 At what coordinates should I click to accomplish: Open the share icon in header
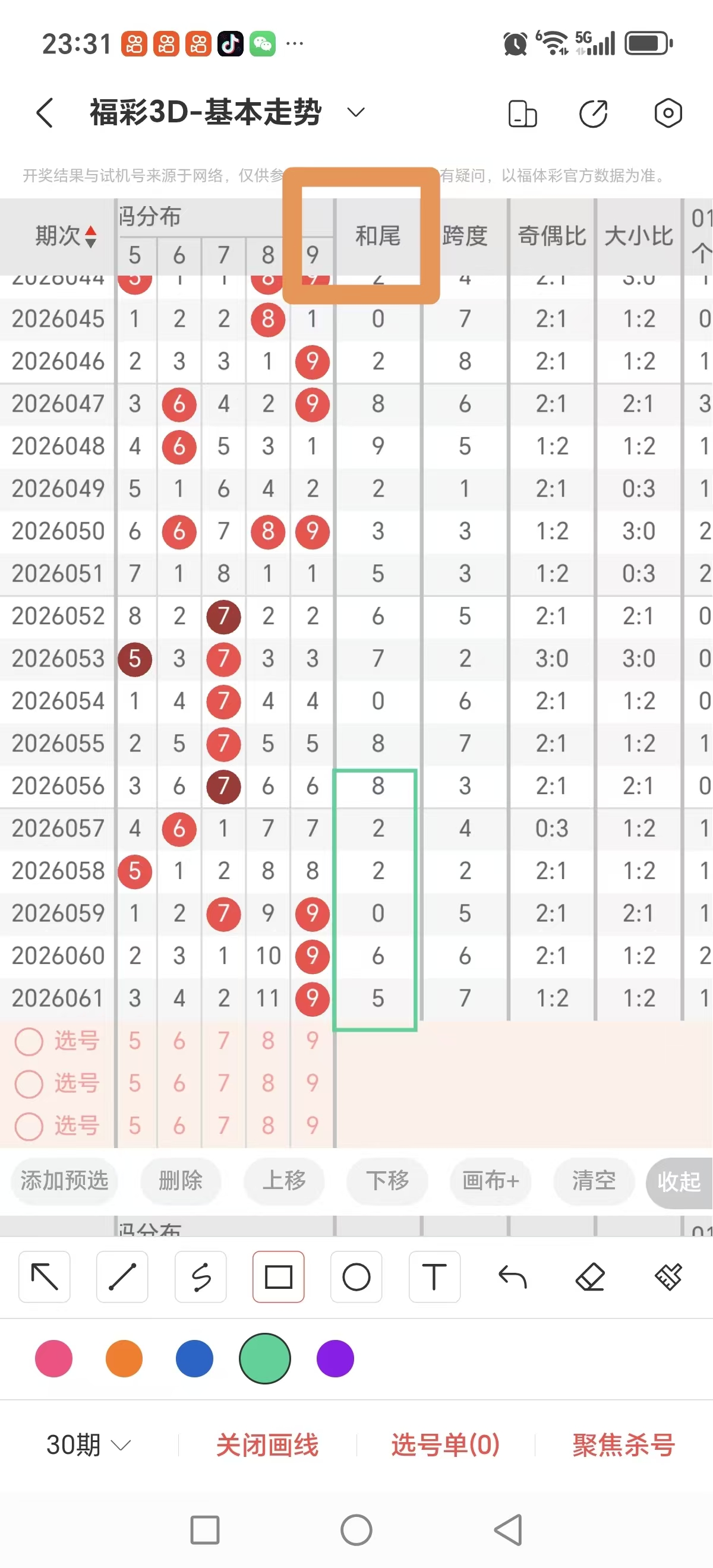(x=593, y=113)
